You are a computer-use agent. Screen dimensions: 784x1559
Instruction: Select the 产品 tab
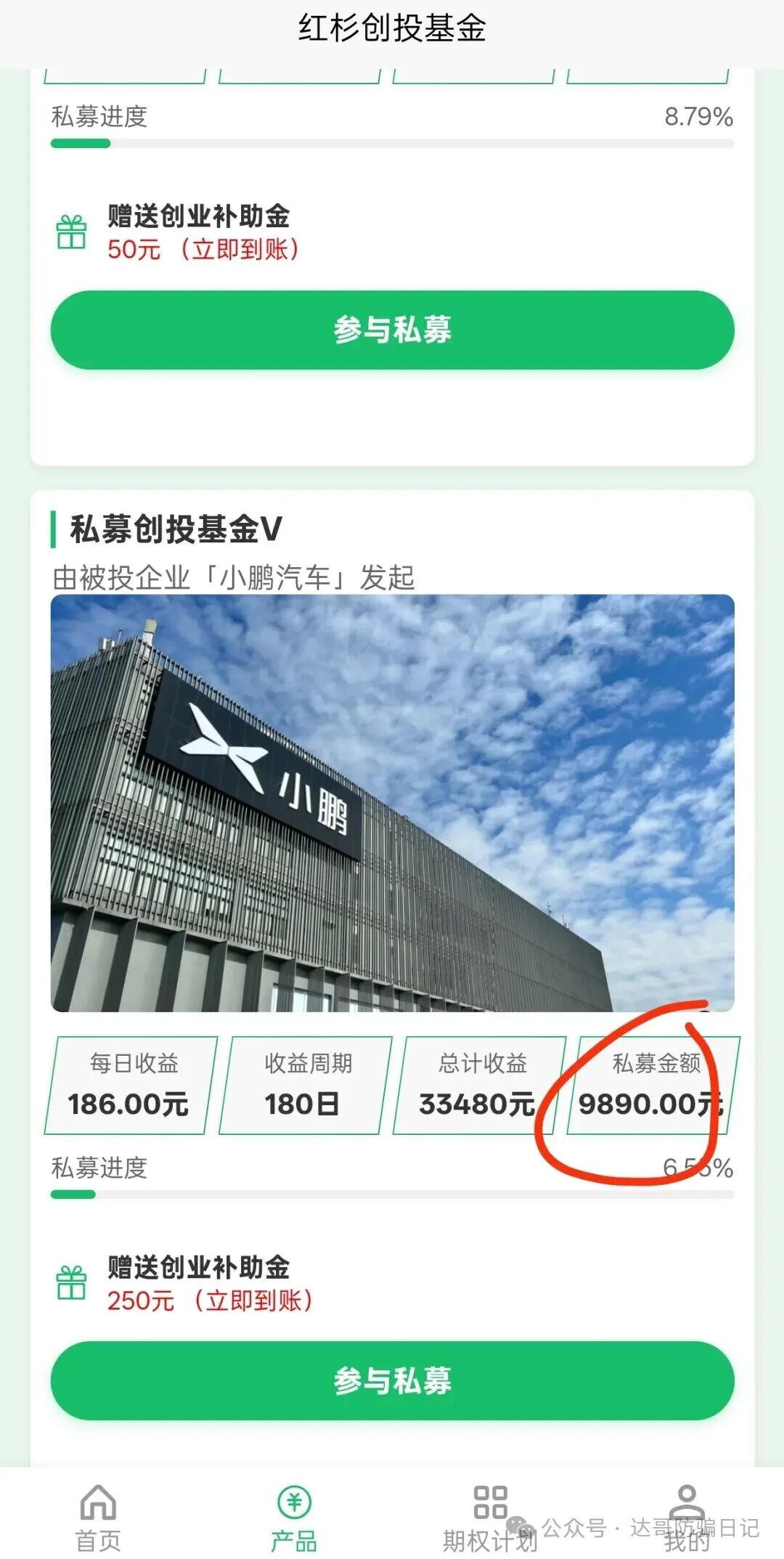click(x=294, y=1517)
